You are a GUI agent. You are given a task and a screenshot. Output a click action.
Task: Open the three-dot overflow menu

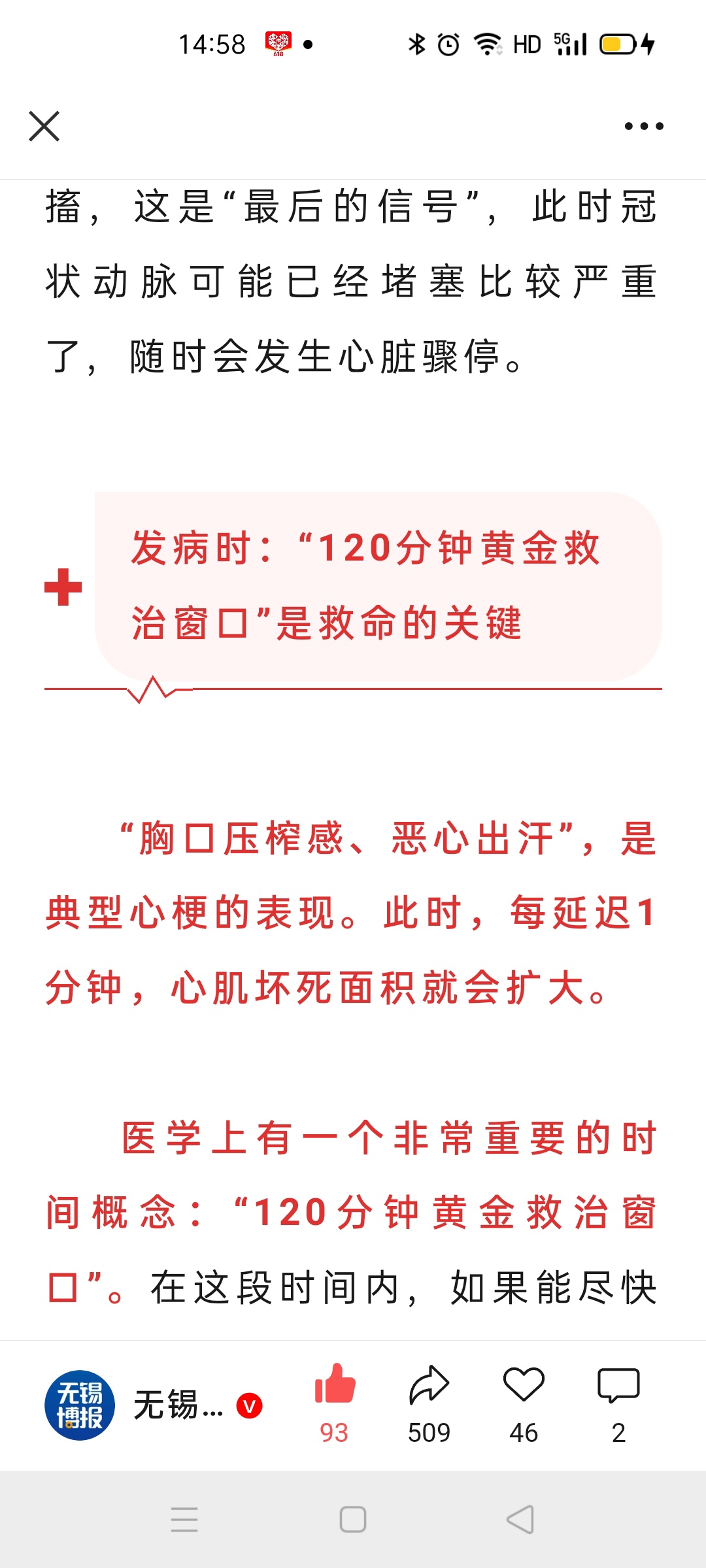pos(643,126)
